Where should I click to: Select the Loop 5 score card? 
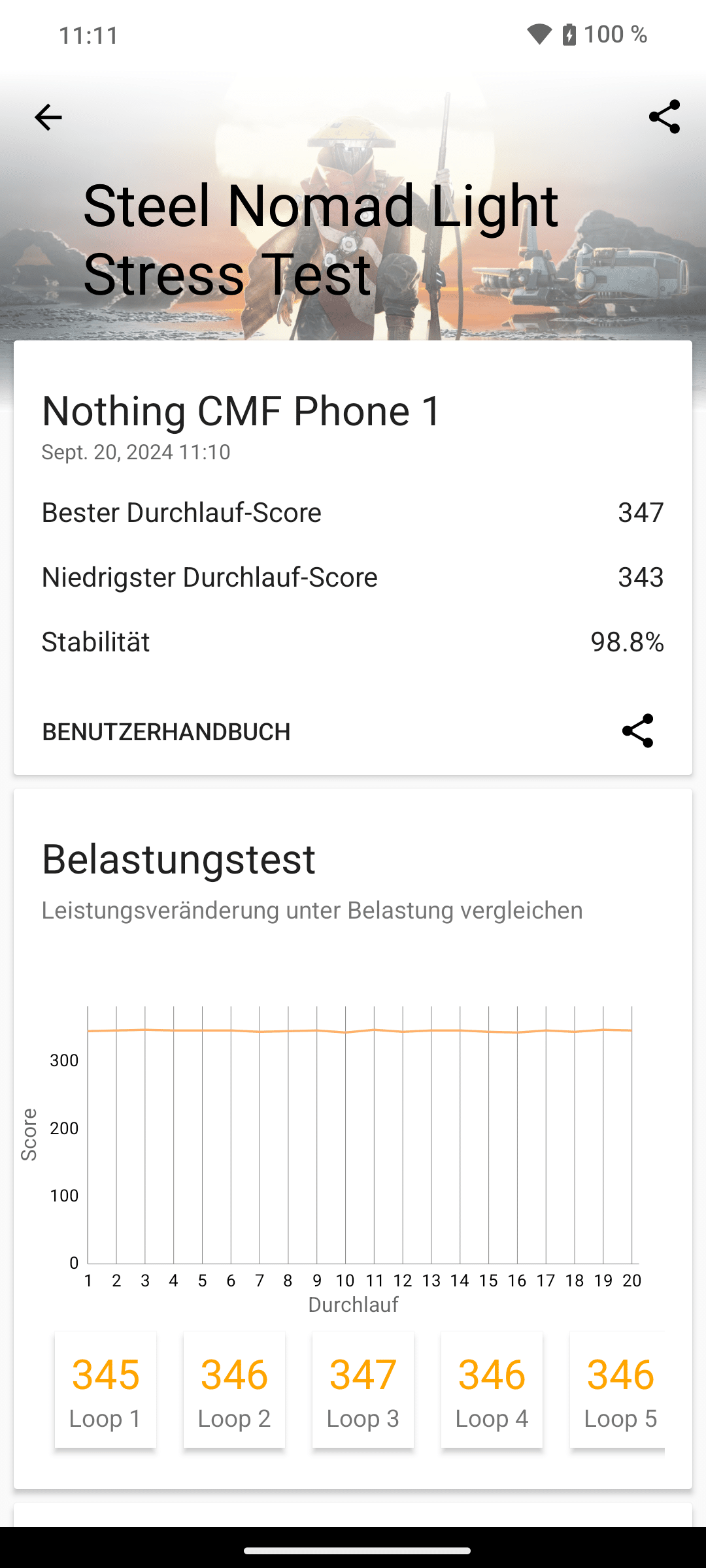tap(618, 1390)
